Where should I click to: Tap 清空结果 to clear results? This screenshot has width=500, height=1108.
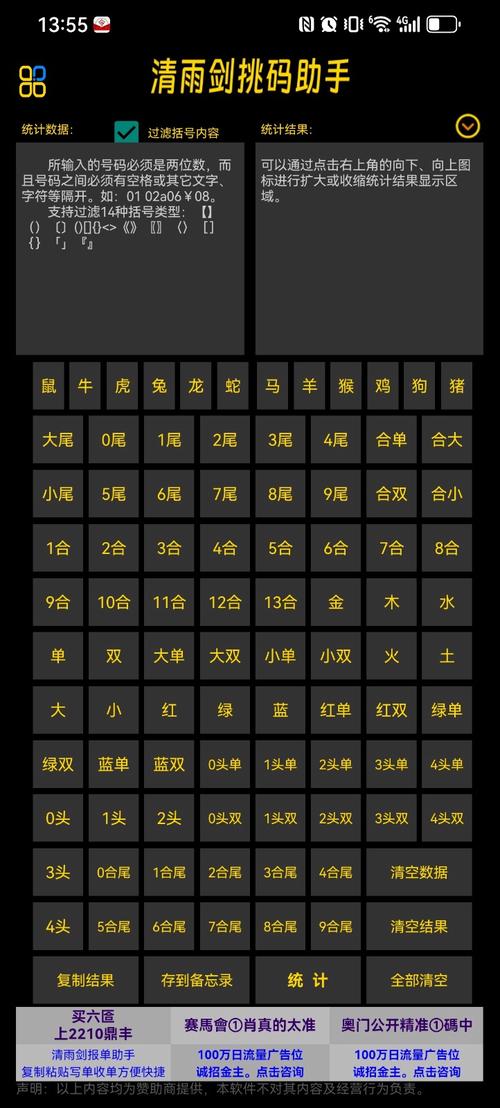[x=419, y=926]
